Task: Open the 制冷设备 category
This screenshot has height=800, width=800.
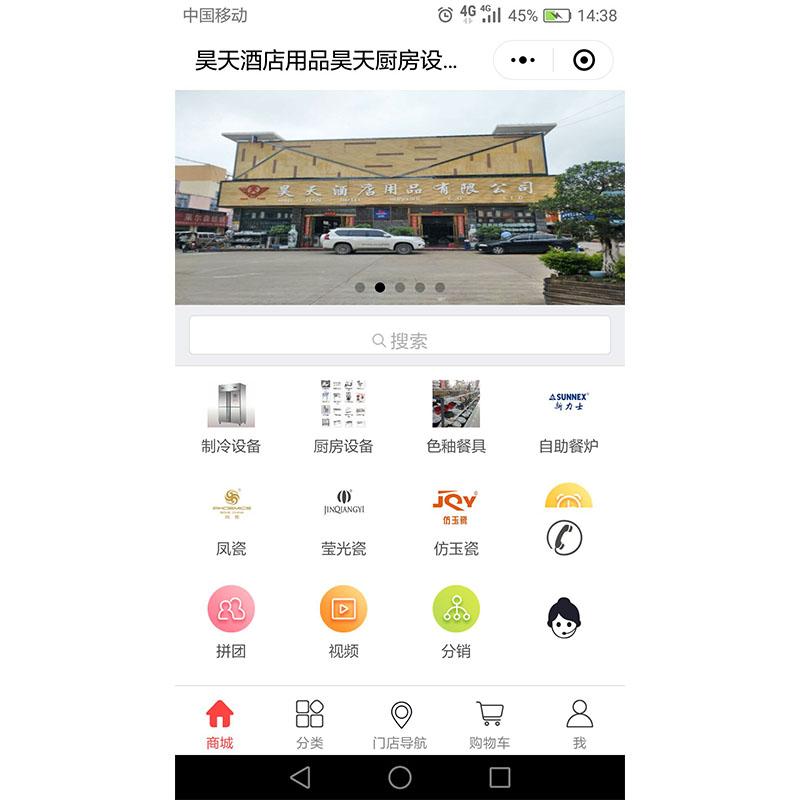Action: coord(231,417)
